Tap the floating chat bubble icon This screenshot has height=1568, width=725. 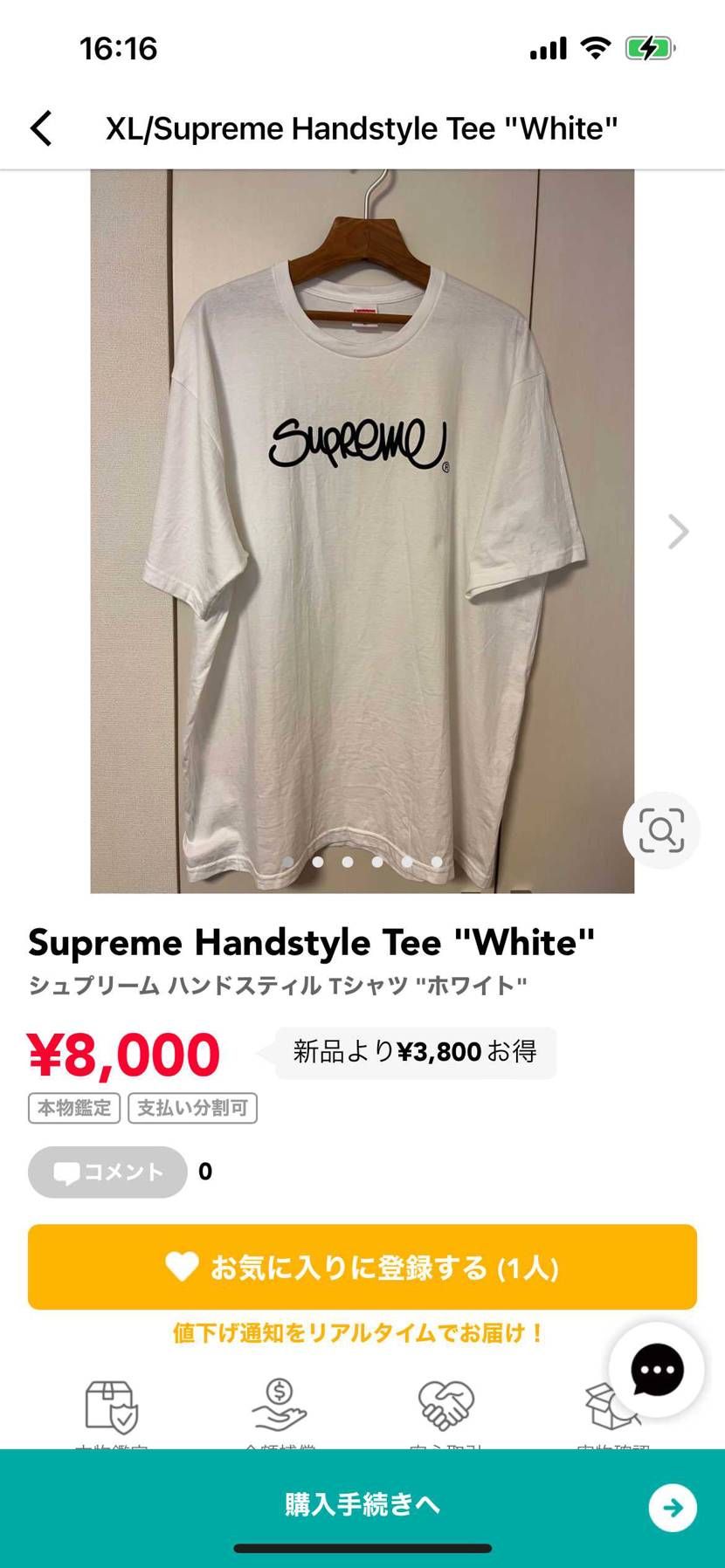coord(656,1370)
